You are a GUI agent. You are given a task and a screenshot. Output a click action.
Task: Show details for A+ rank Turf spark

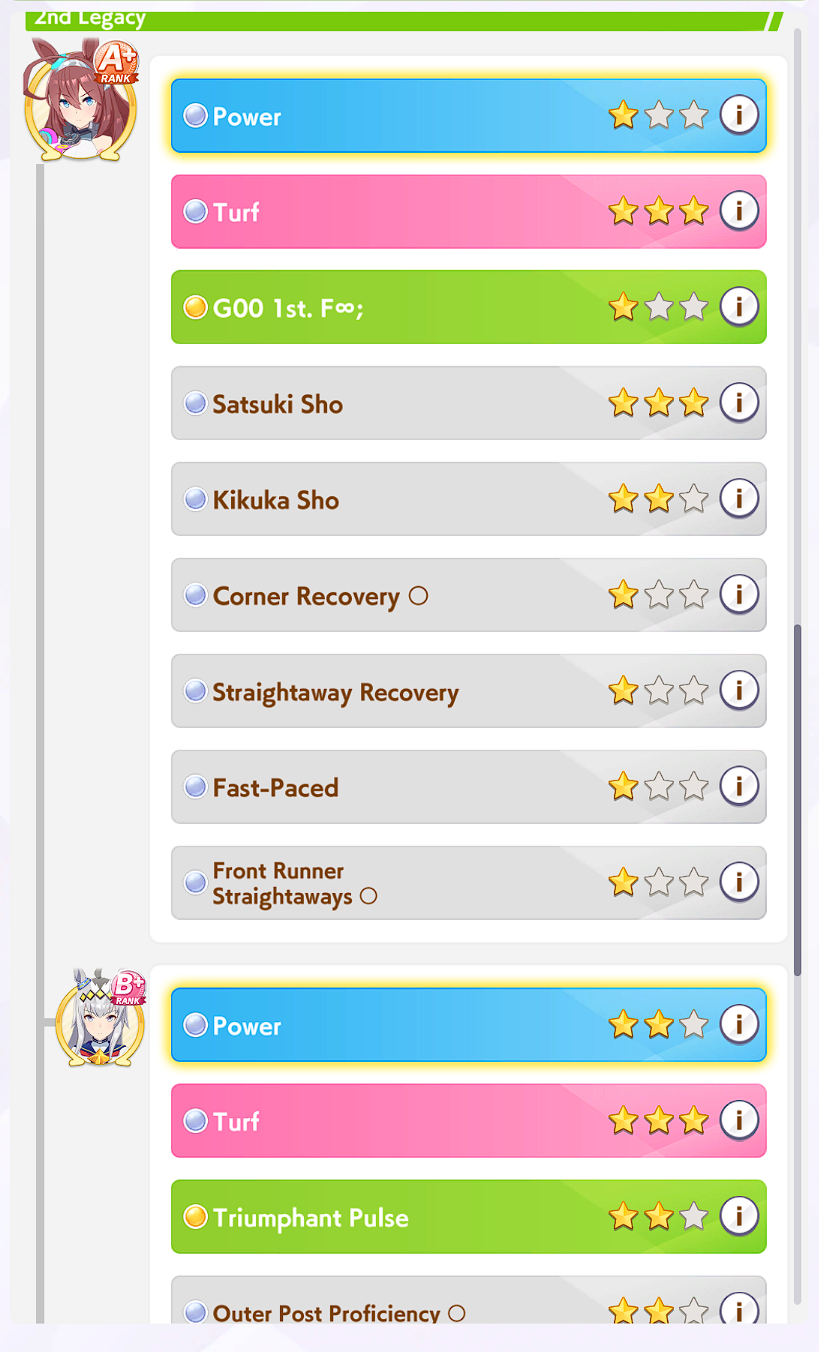point(739,211)
